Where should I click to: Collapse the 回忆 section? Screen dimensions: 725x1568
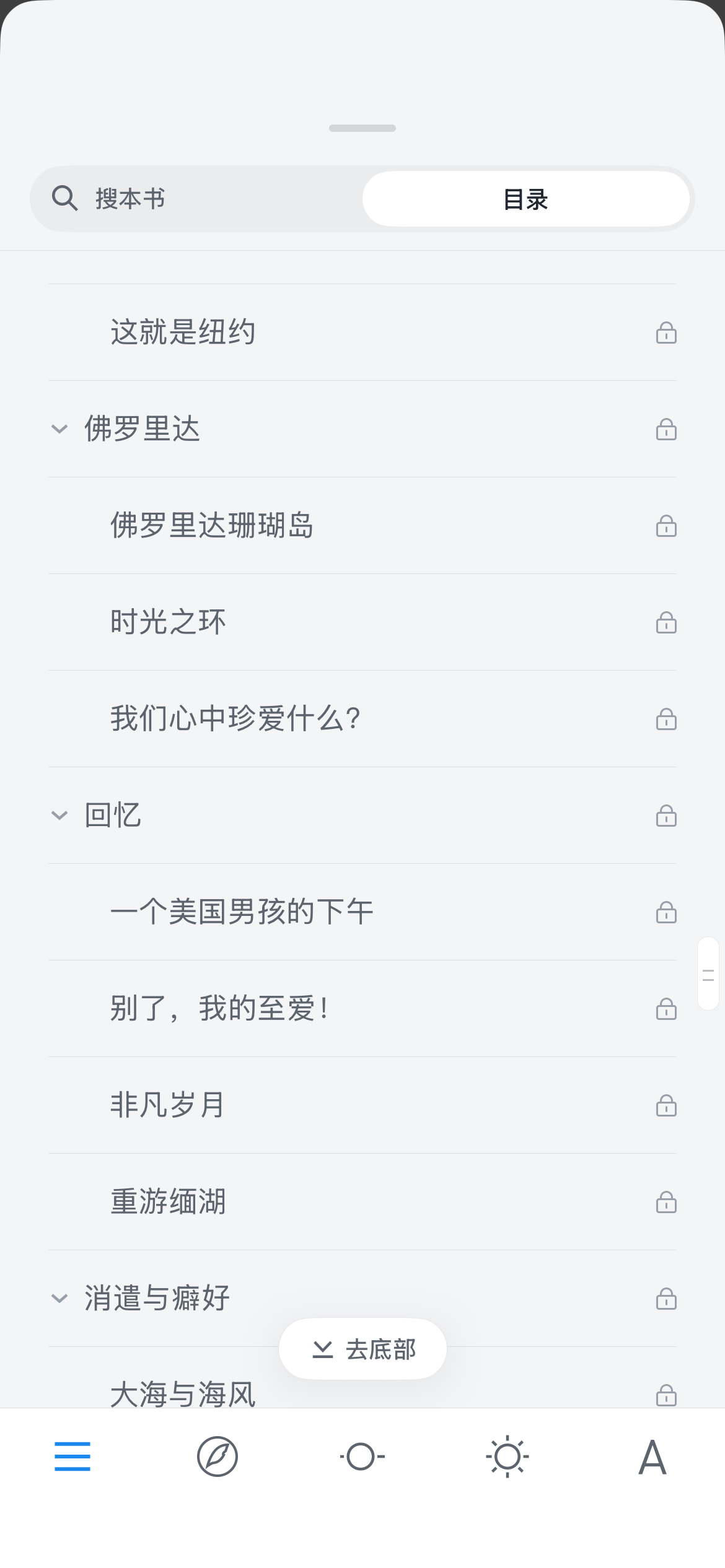click(x=59, y=815)
